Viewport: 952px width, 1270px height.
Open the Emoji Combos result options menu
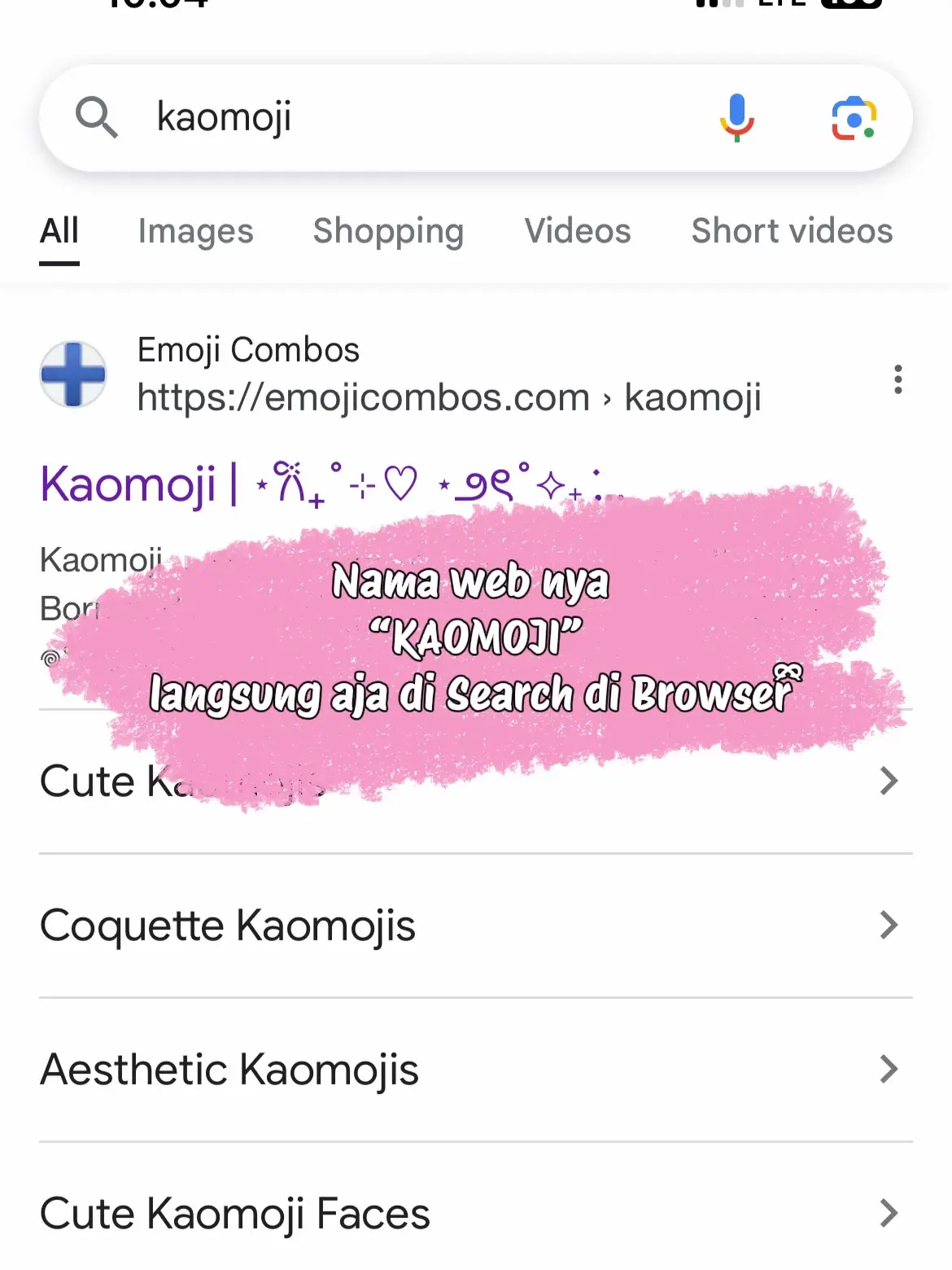[897, 379]
